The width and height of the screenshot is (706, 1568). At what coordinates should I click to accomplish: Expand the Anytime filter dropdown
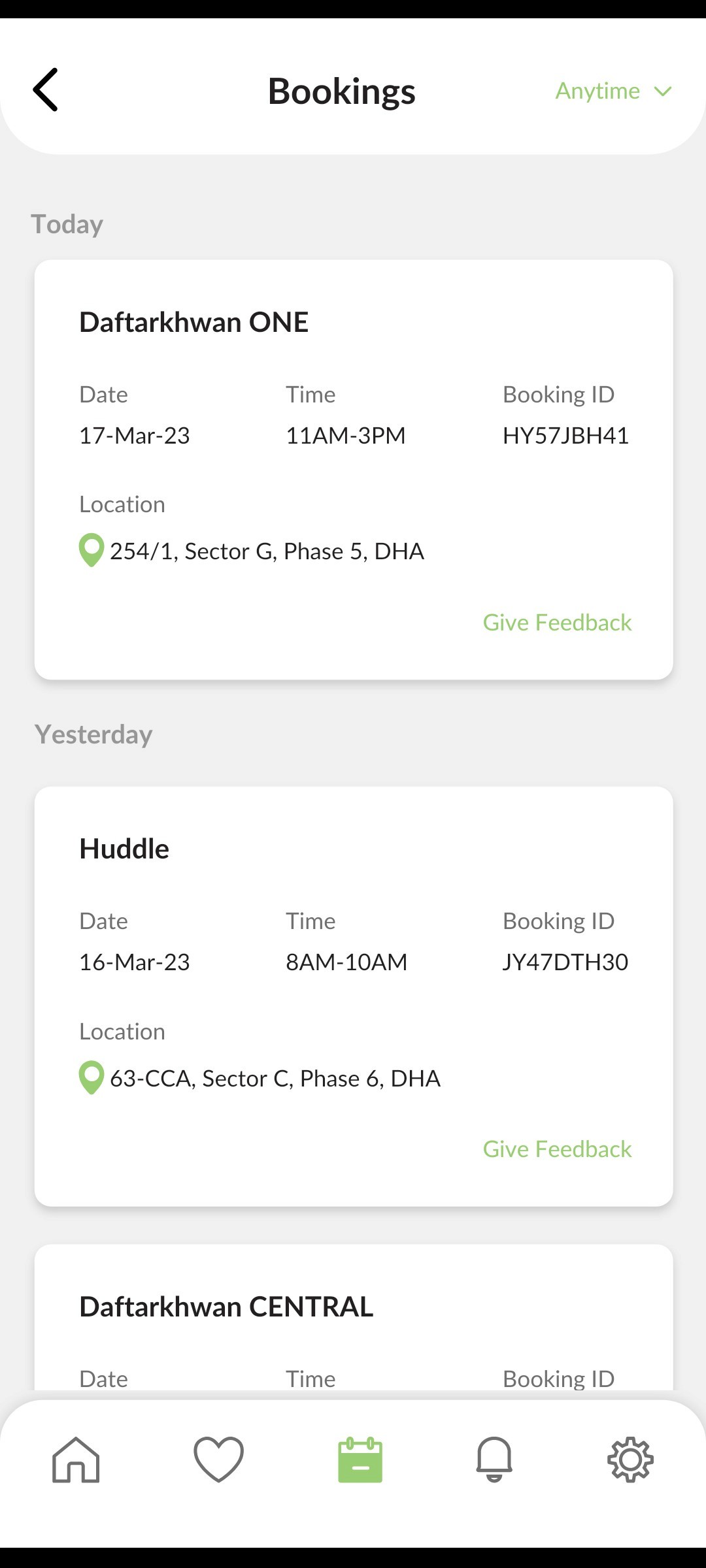(613, 91)
